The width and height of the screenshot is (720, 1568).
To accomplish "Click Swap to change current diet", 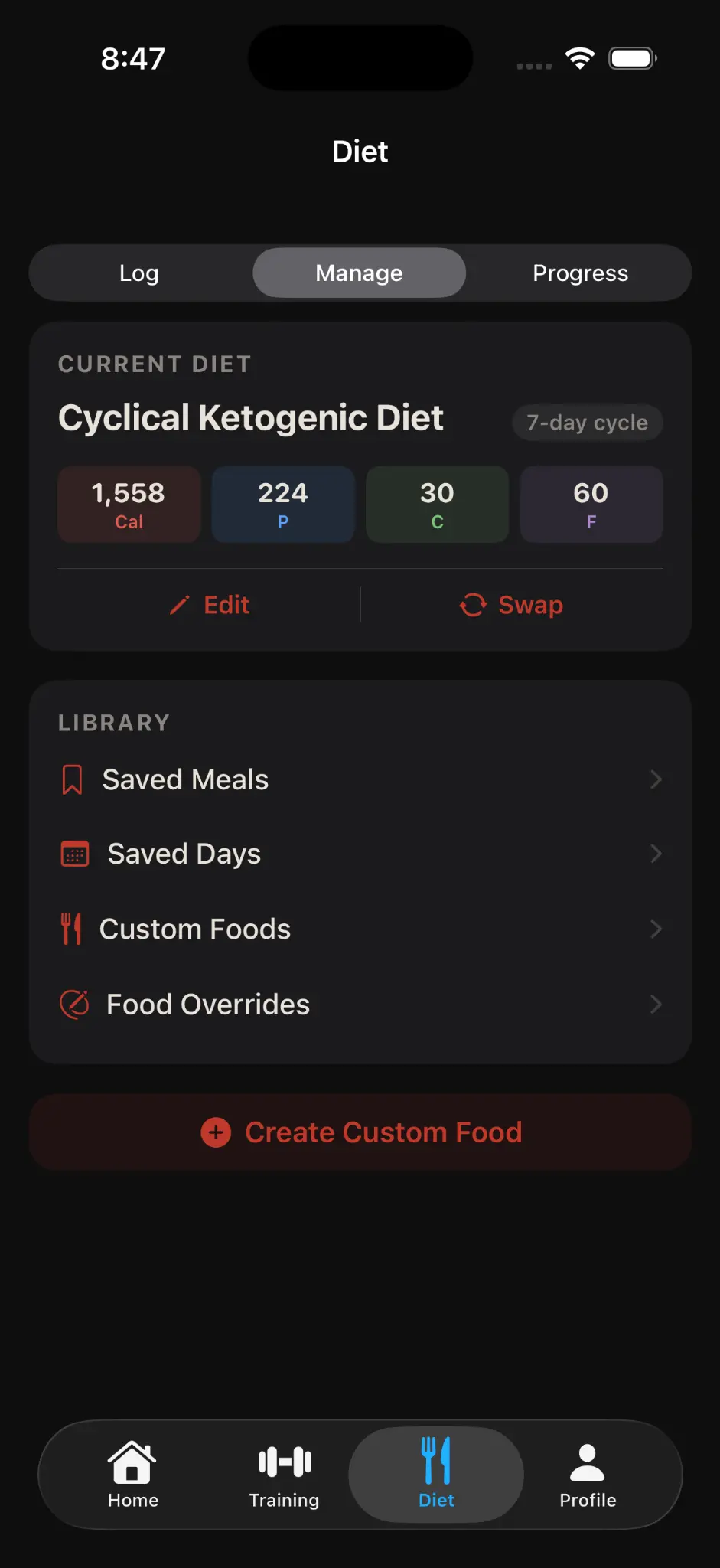I will (511, 605).
